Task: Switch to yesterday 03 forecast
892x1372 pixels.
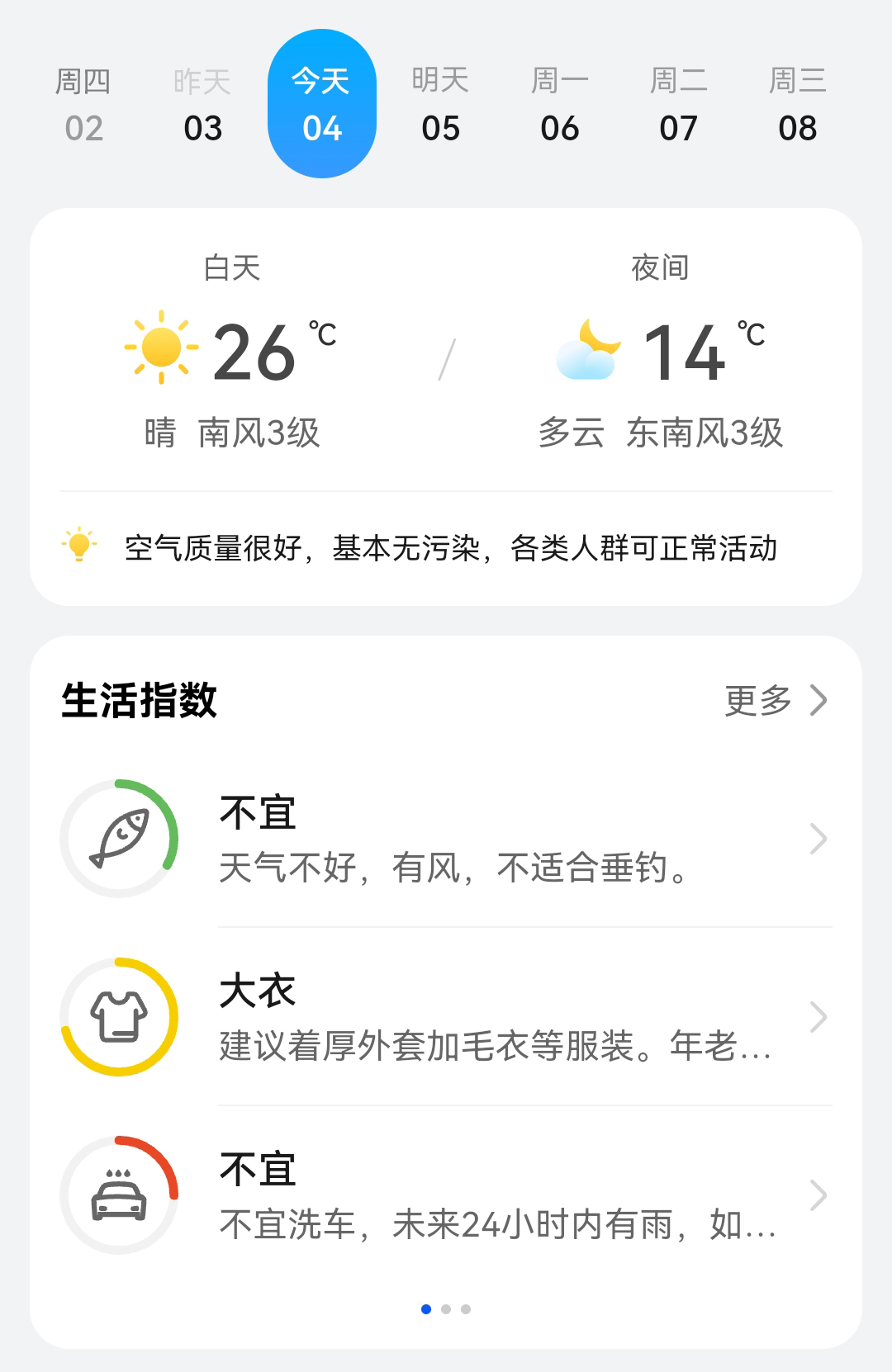Action: pyautogui.click(x=202, y=105)
